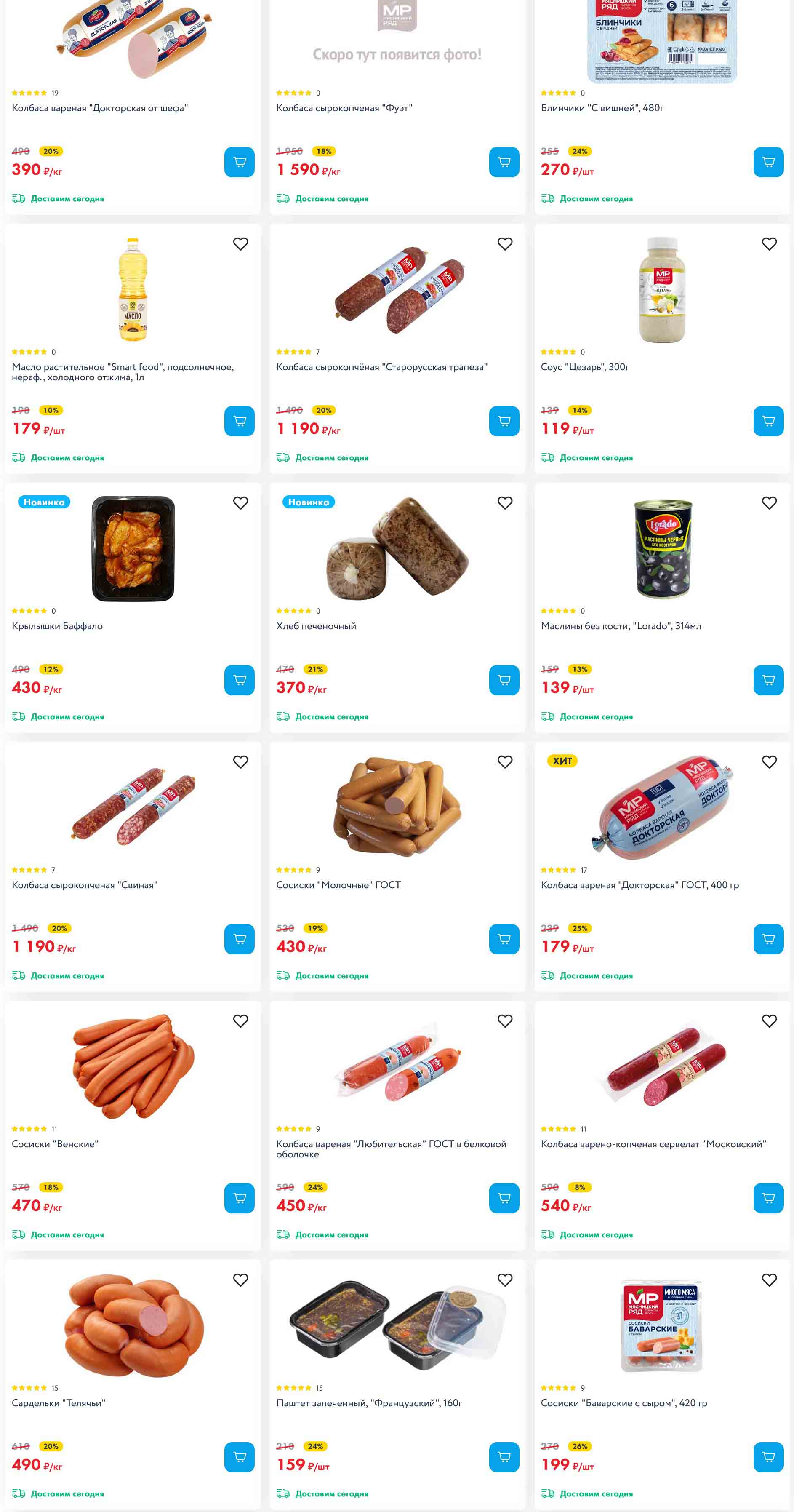Viewport: 794px width, 1512px height.
Task: Add Сосиски "Баварские с сыром" to cart
Action: point(767,1457)
